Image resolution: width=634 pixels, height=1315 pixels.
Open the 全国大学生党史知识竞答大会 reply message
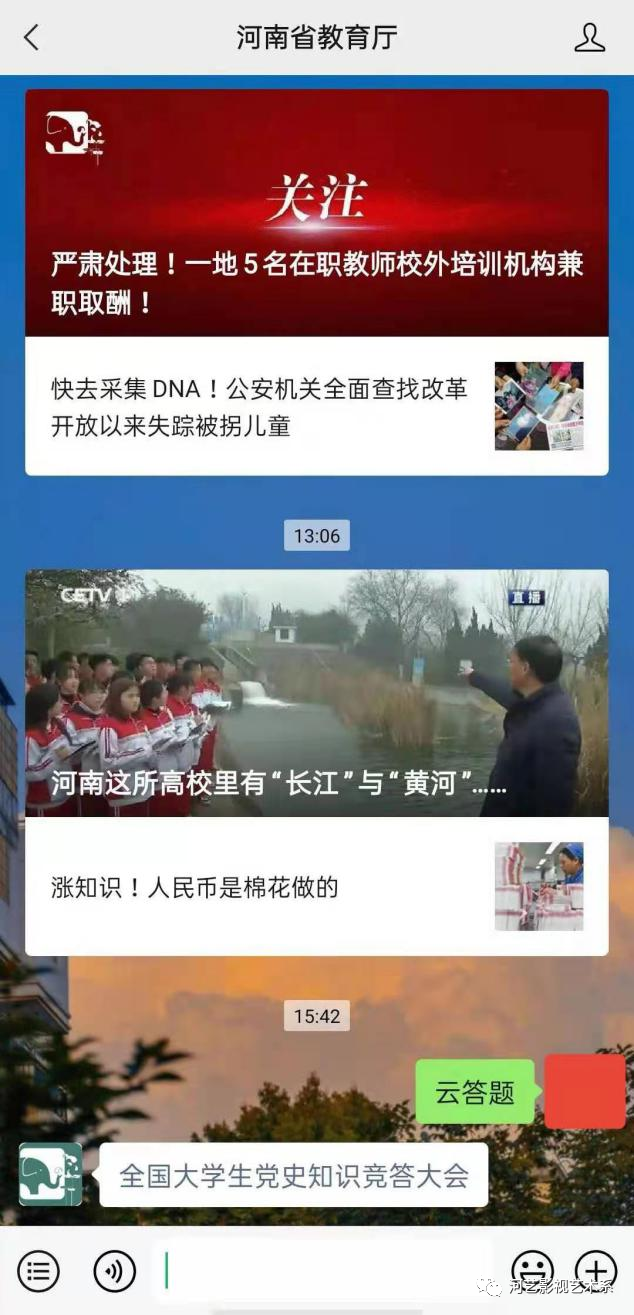[x=293, y=1175]
